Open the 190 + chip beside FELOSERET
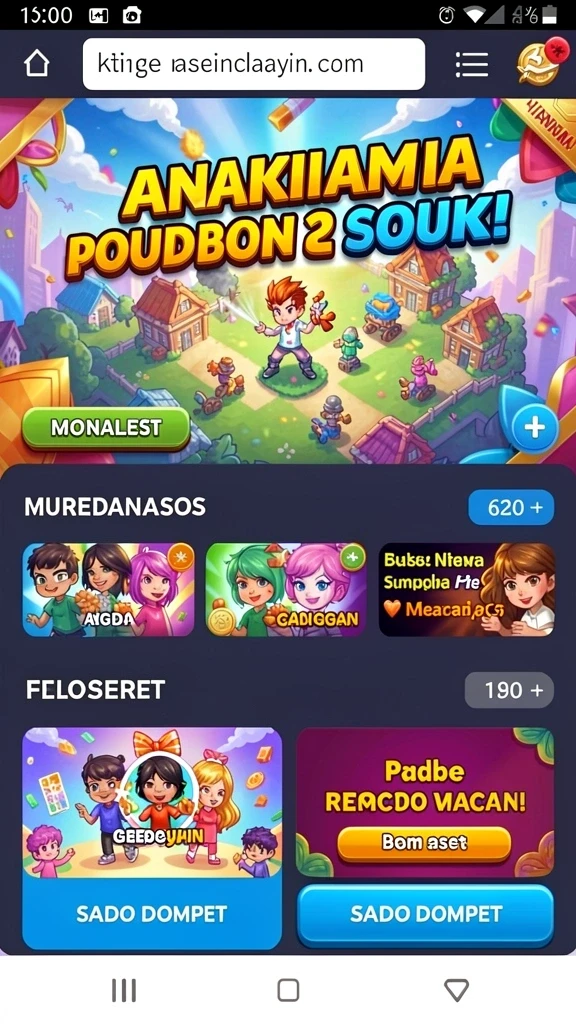Viewport: 576px width, 1024px height. click(509, 690)
